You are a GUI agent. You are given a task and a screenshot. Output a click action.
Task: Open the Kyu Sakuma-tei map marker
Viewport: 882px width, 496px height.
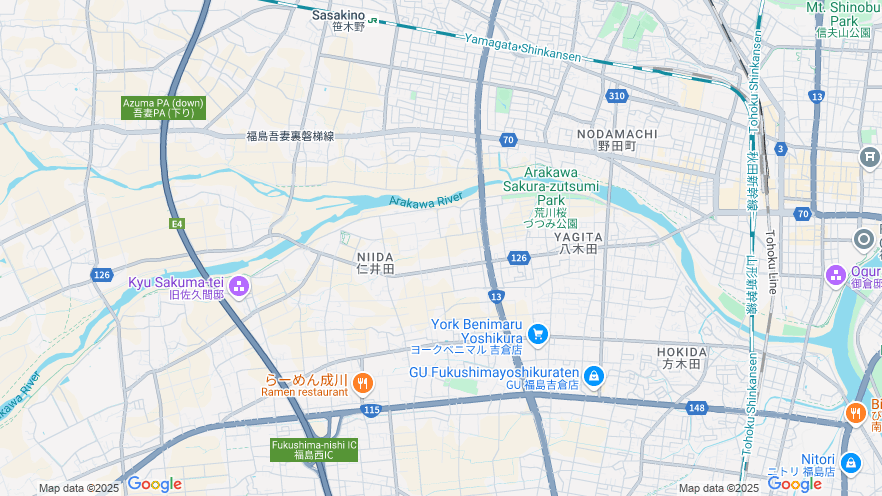(239, 288)
